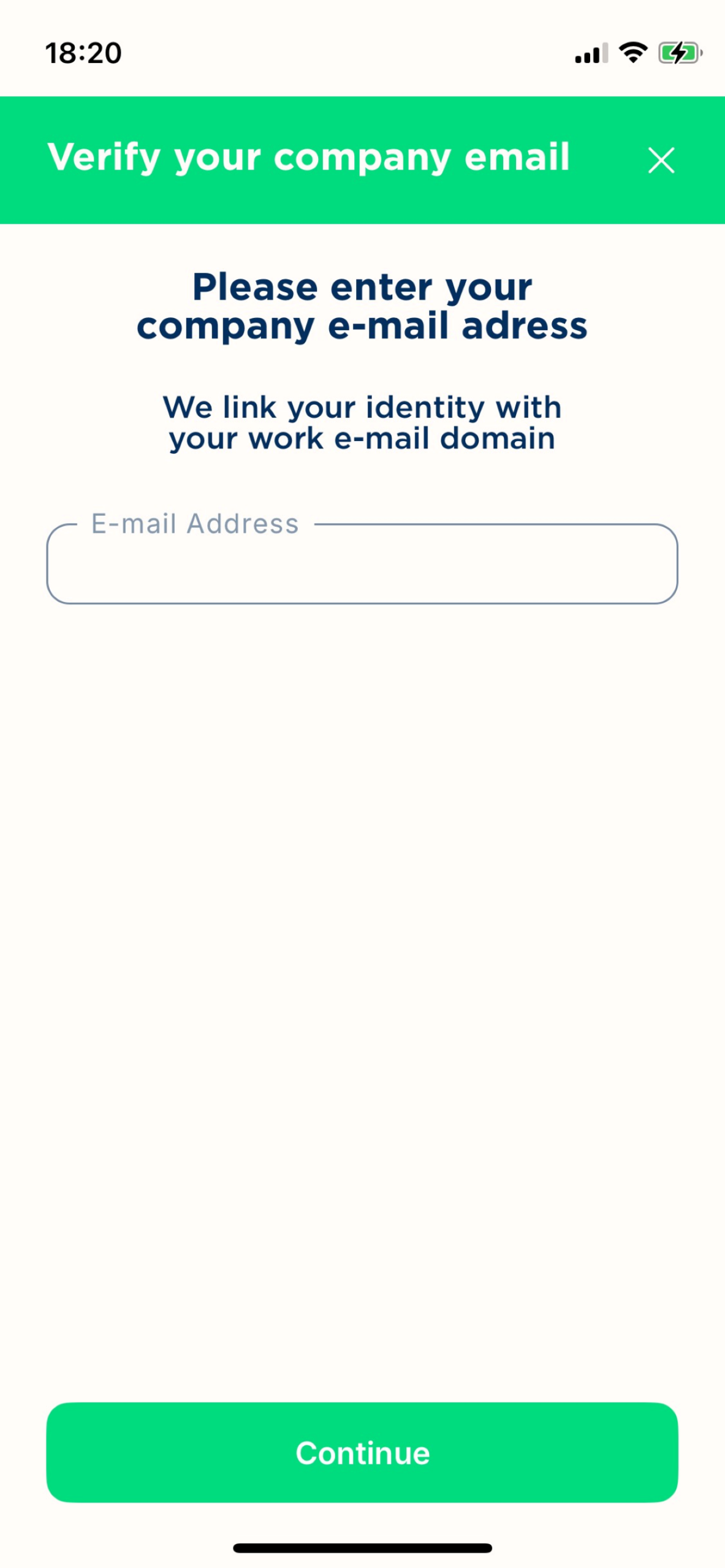Activate the E-mail Address entry box
The width and height of the screenshot is (725, 1568).
pos(362,567)
